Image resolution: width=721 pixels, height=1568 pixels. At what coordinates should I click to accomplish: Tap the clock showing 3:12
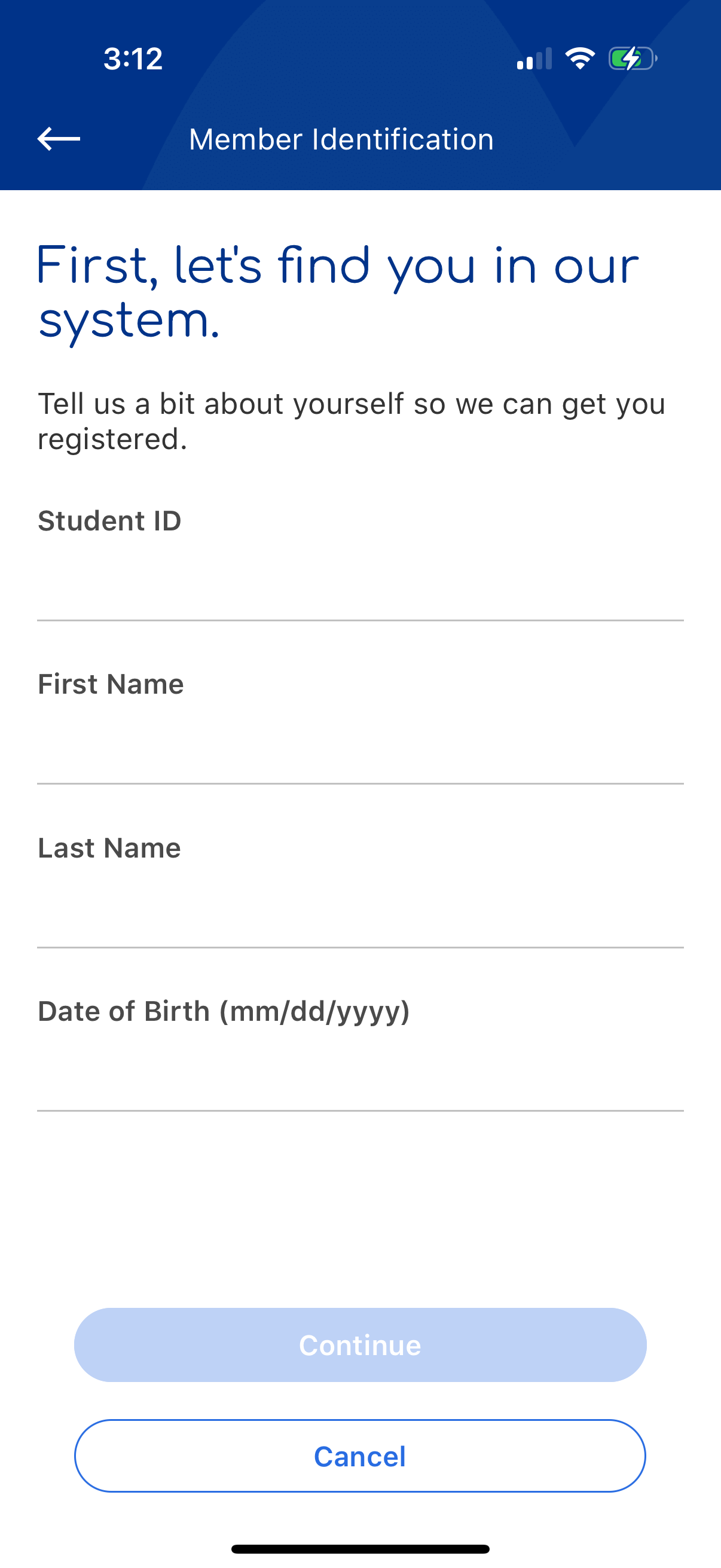click(x=133, y=59)
